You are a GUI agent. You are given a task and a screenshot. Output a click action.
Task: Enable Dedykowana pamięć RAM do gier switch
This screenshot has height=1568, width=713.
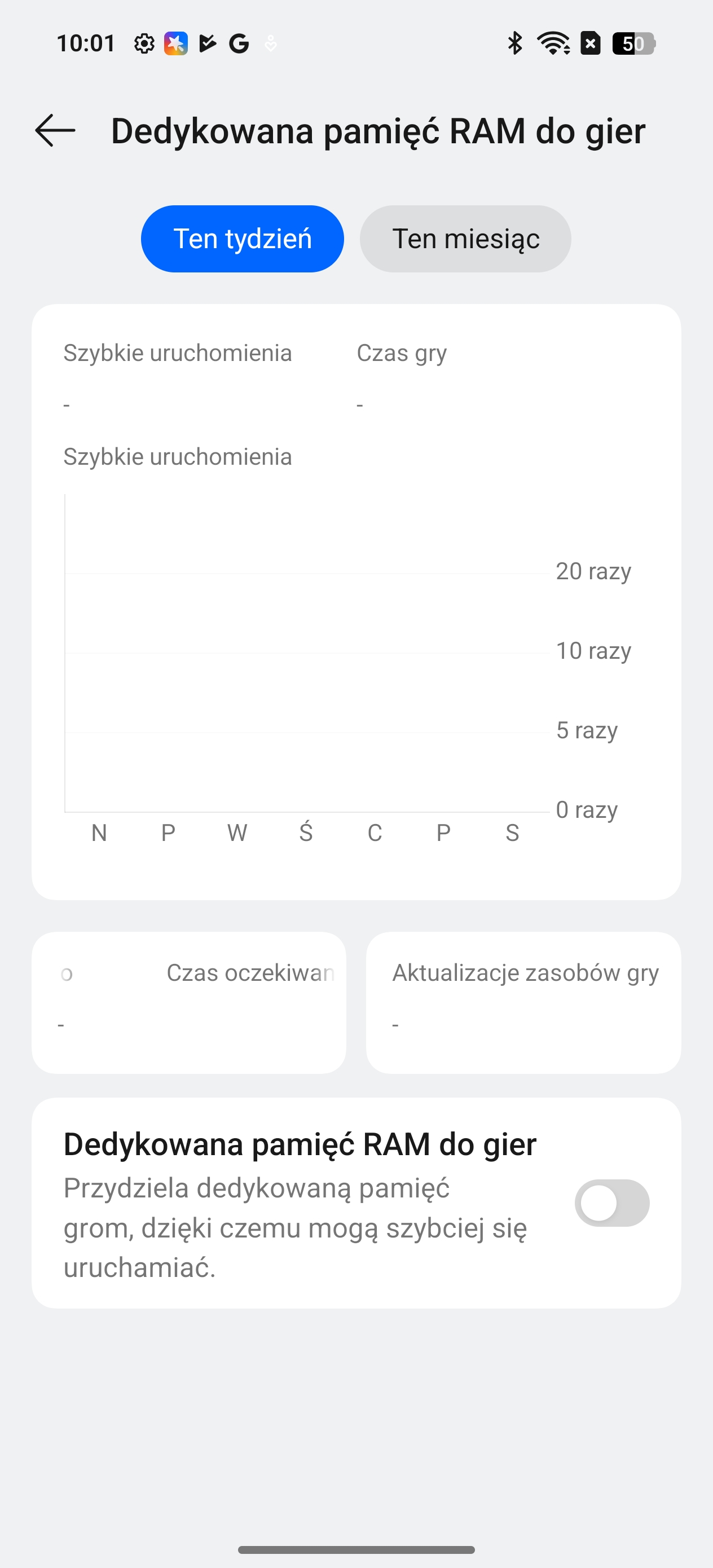[612, 1203]
